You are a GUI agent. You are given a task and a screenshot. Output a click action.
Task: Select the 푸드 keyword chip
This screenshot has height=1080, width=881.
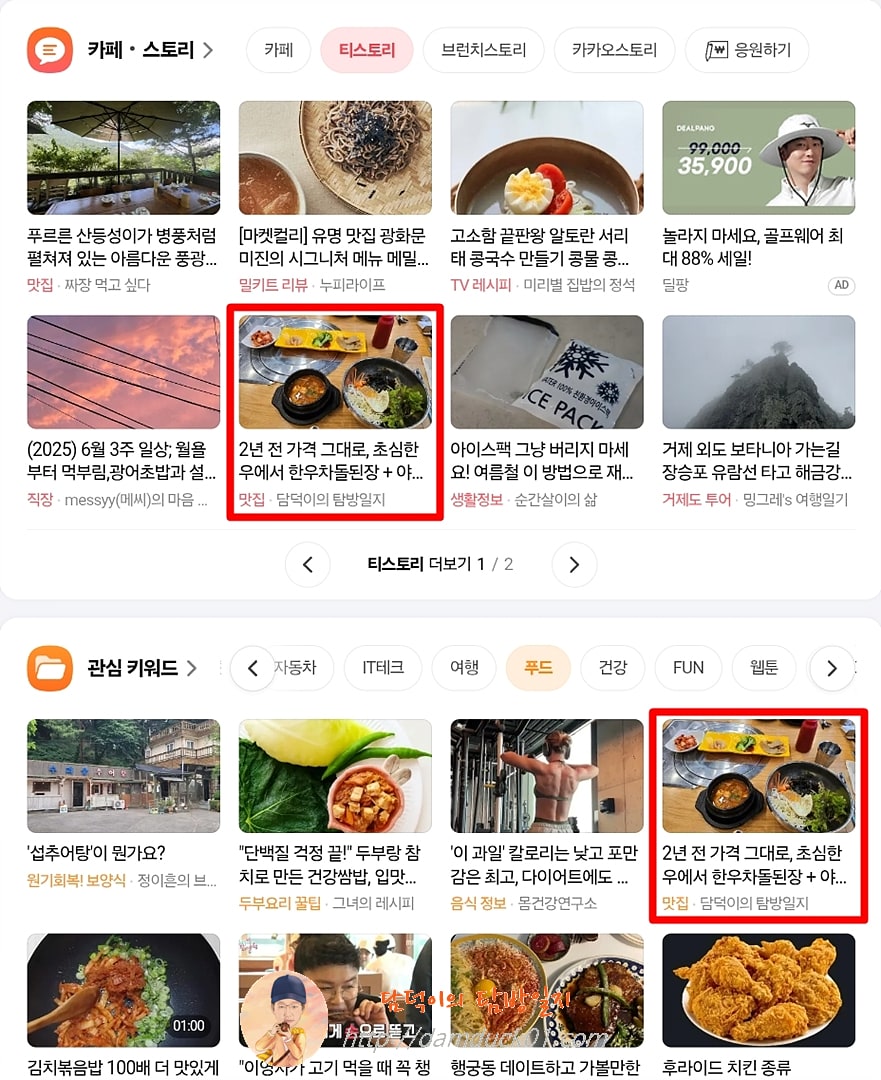[538, 668]
